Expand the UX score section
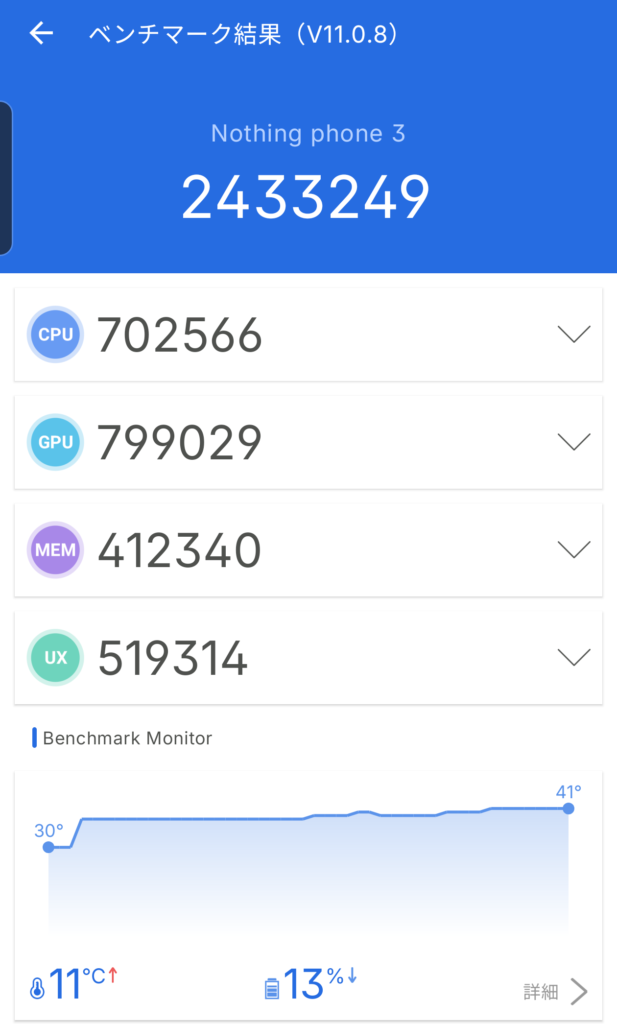This screenshot has width=617, height=1024. [573, 658]
